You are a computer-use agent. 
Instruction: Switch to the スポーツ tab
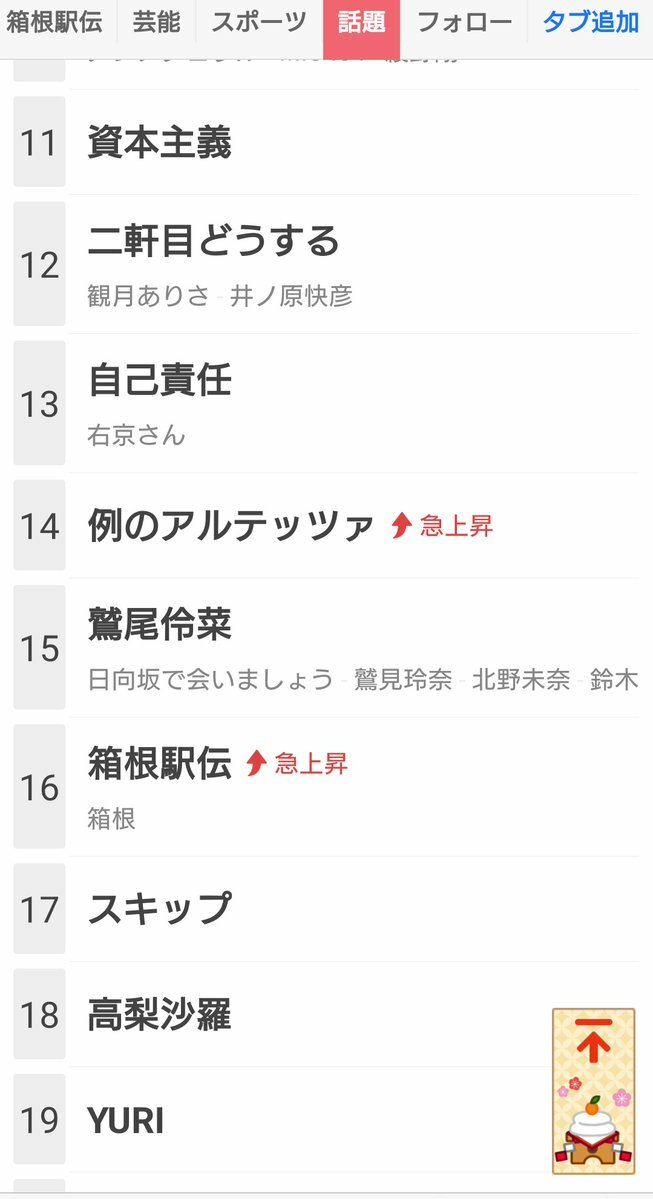pos(259,21)
